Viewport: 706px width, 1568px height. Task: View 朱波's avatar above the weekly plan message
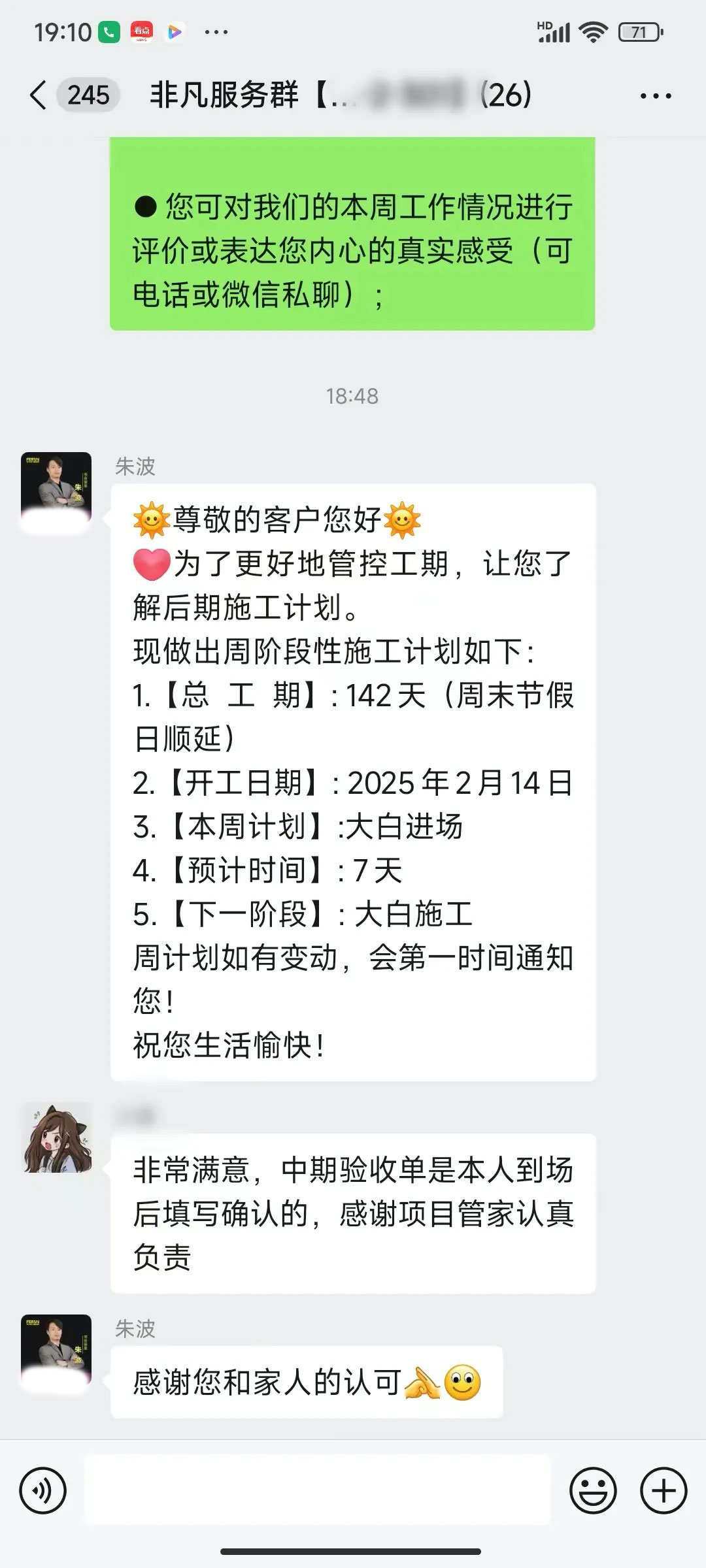(56, 487)
